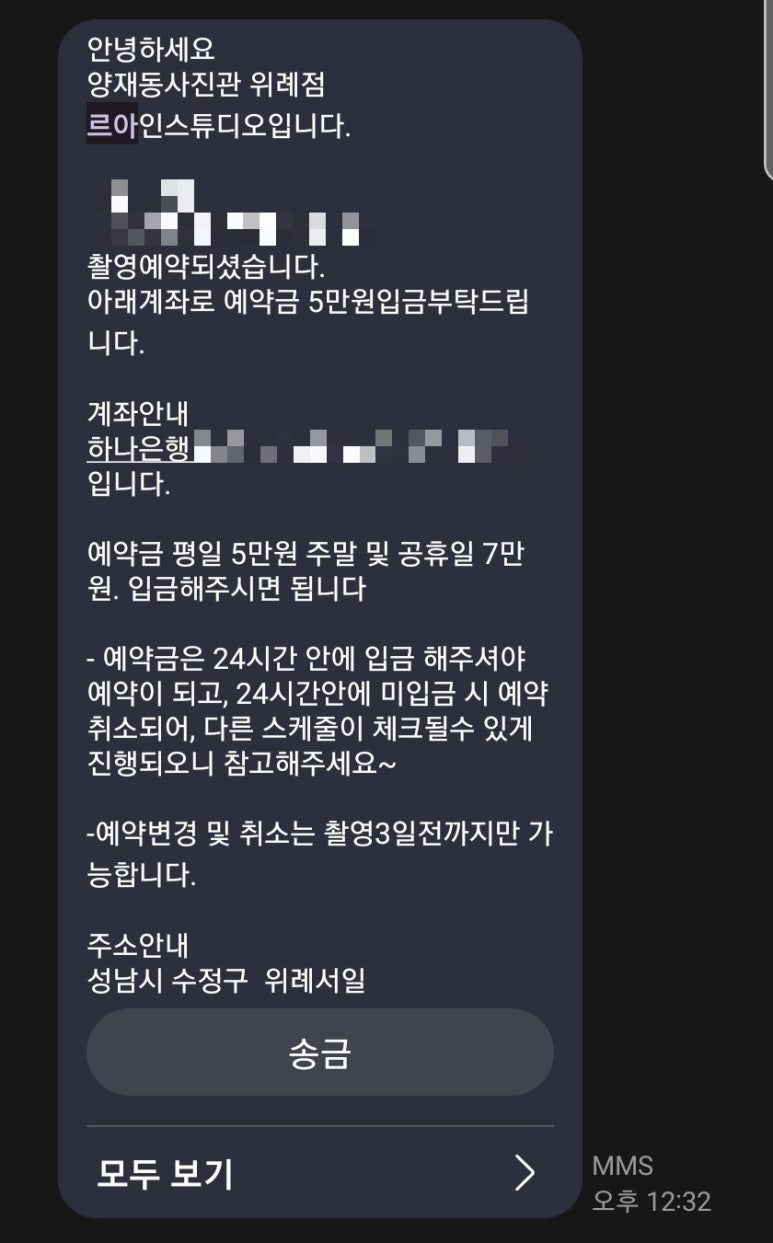Tap the 송금 button
The width and height of the screenshot is (773, 1243).
[x=320, y=1052]
